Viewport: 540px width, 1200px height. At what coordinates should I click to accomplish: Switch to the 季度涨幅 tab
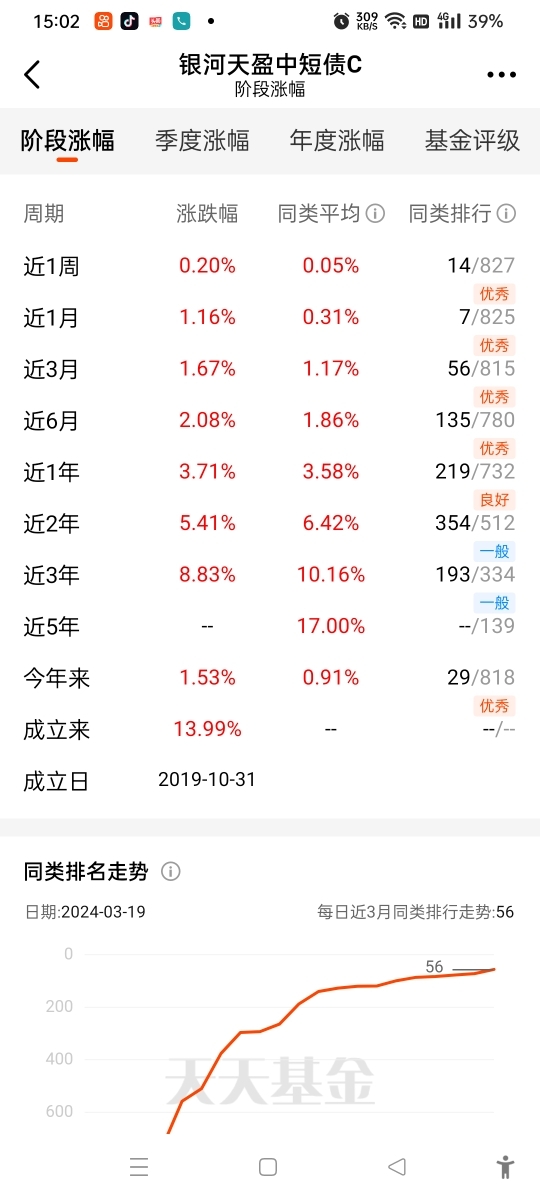[x=202, y=140]
